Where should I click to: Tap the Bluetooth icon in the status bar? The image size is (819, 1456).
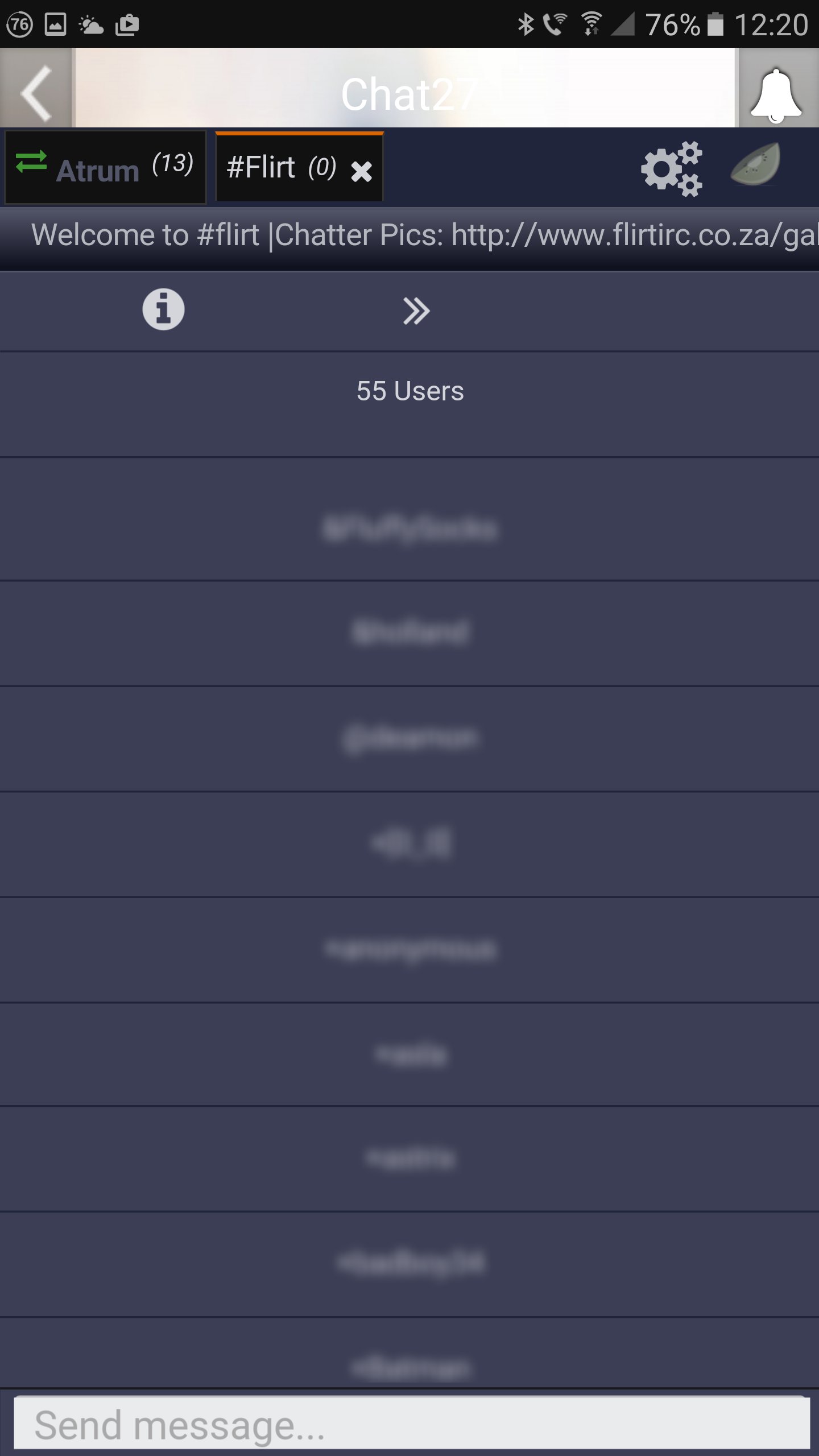click(x=526, y=23)
